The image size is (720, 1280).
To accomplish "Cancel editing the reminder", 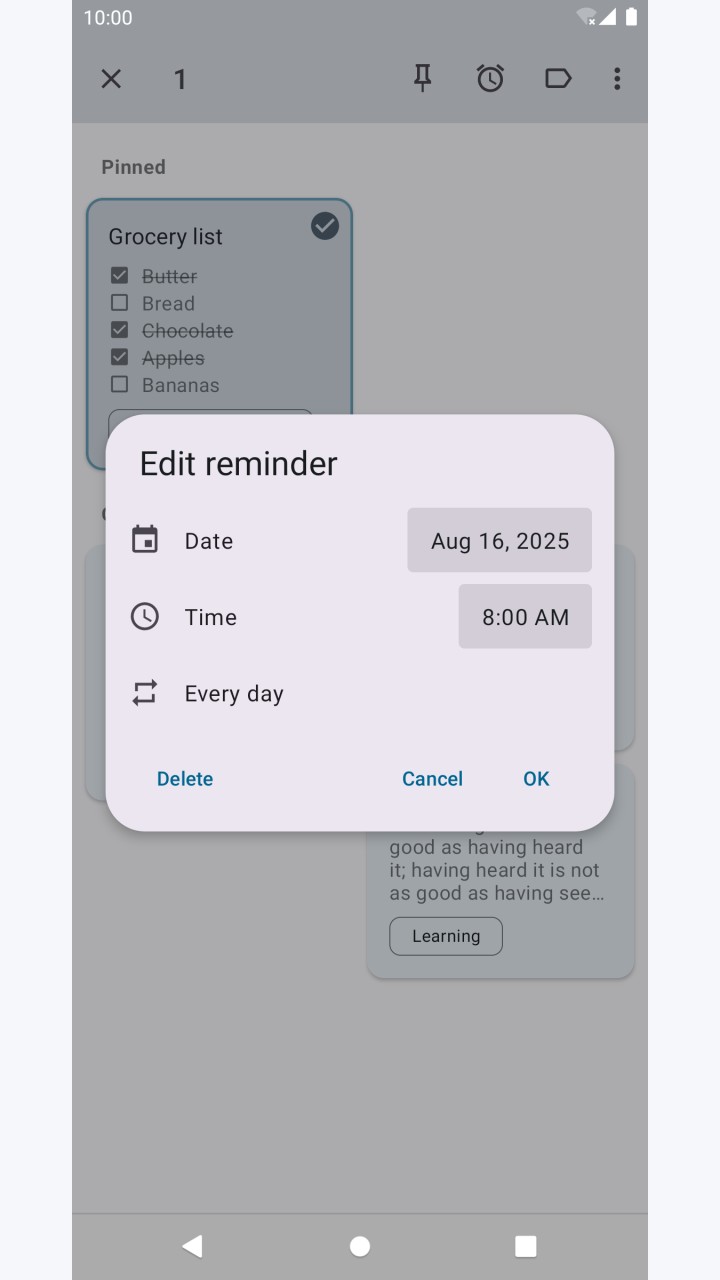I will [432, 779].
